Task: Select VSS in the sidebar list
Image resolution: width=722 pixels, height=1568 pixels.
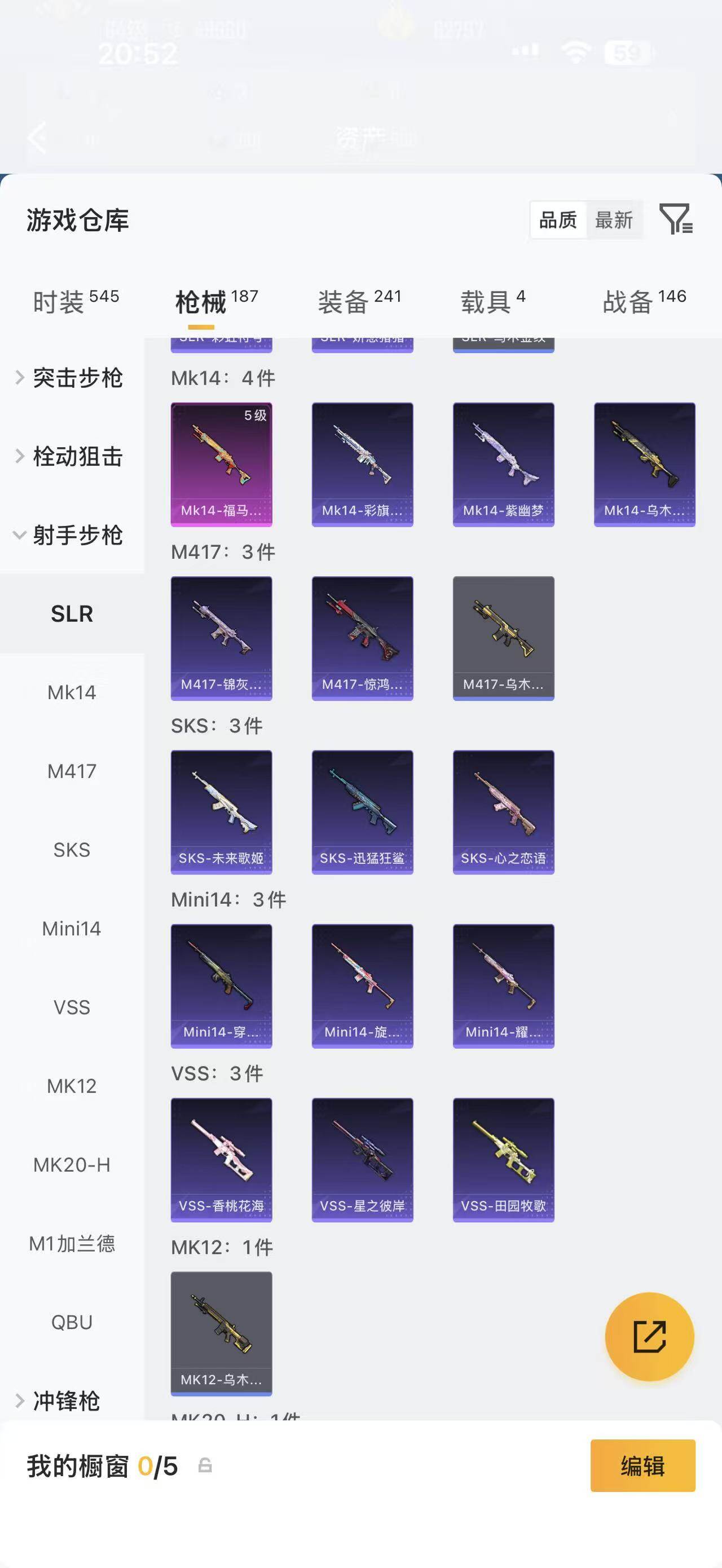Action: (72, 1008)
